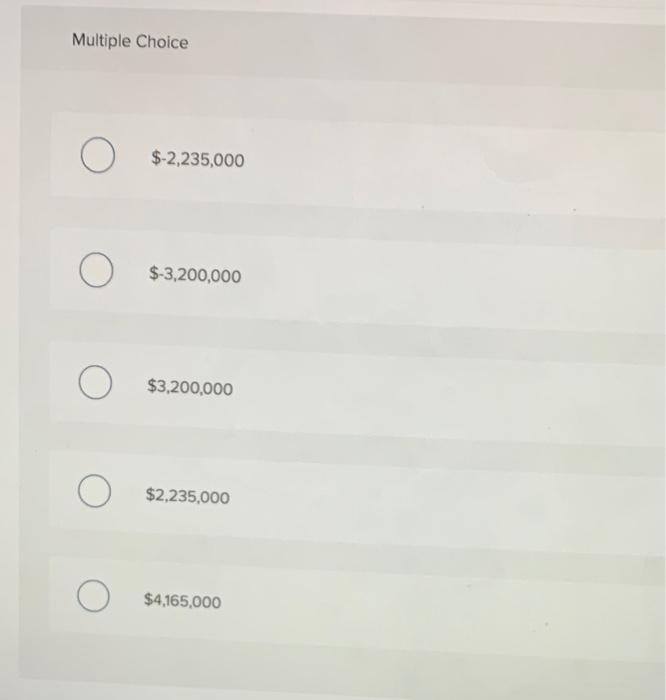Select the $4,165,000 choice
Image resolution: width=666 pixels, height=700 pixels.
click(x=94, y=602)
